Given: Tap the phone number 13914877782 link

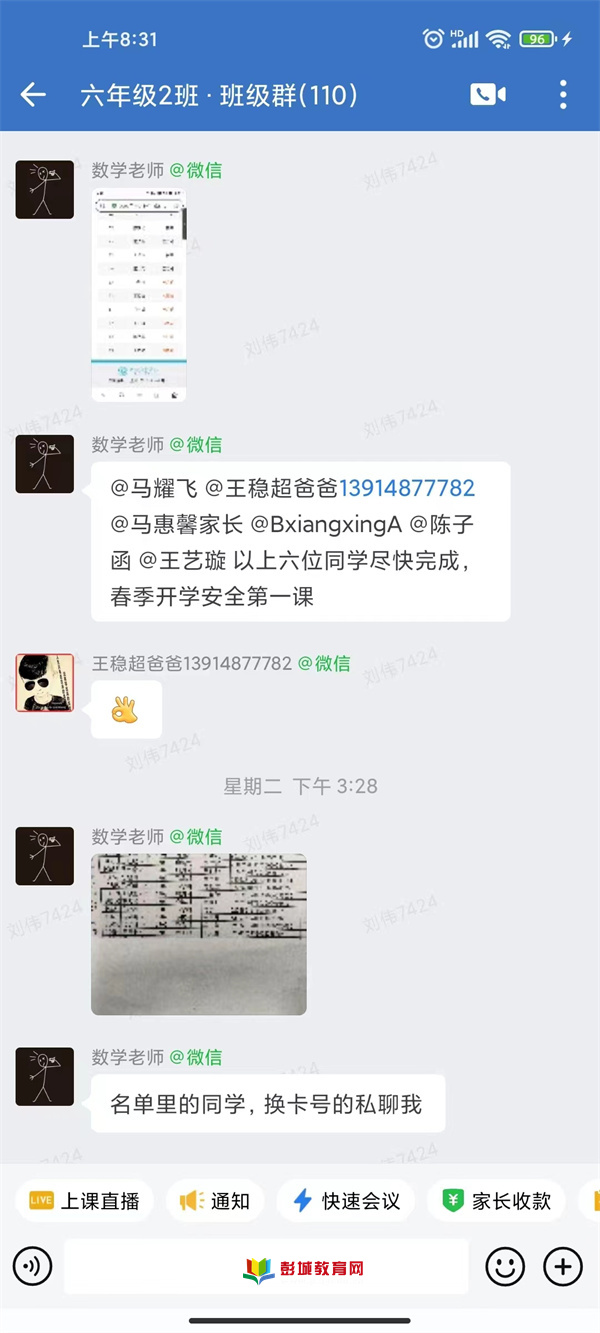Looking at the screenshot, I should tap(406, 489).
